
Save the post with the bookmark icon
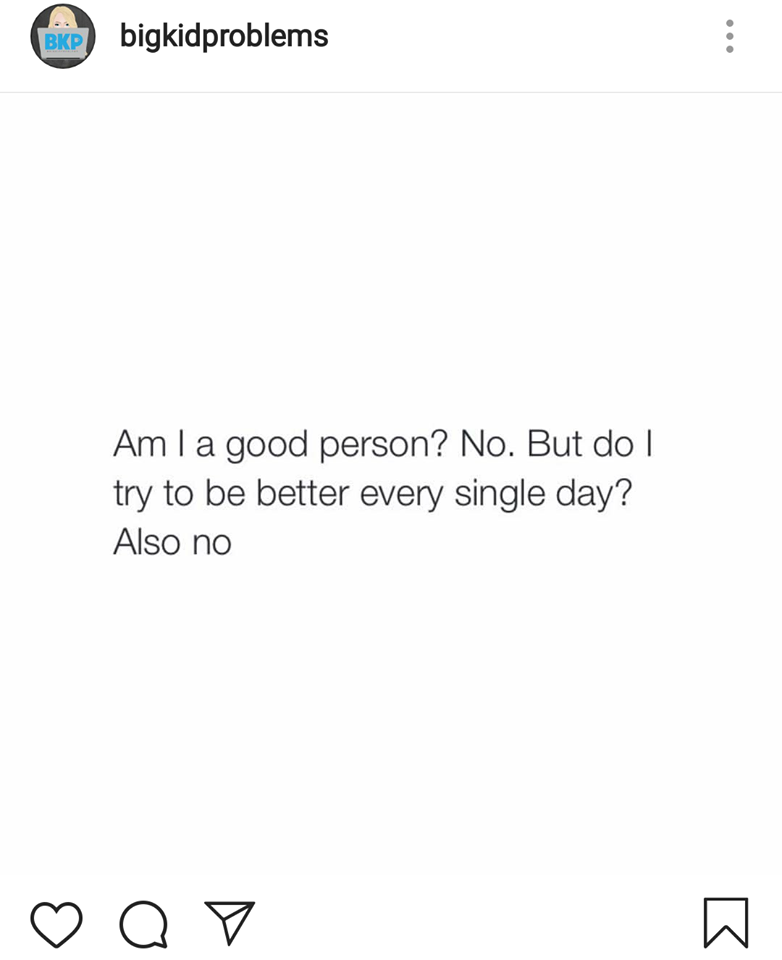pos(725,922)
